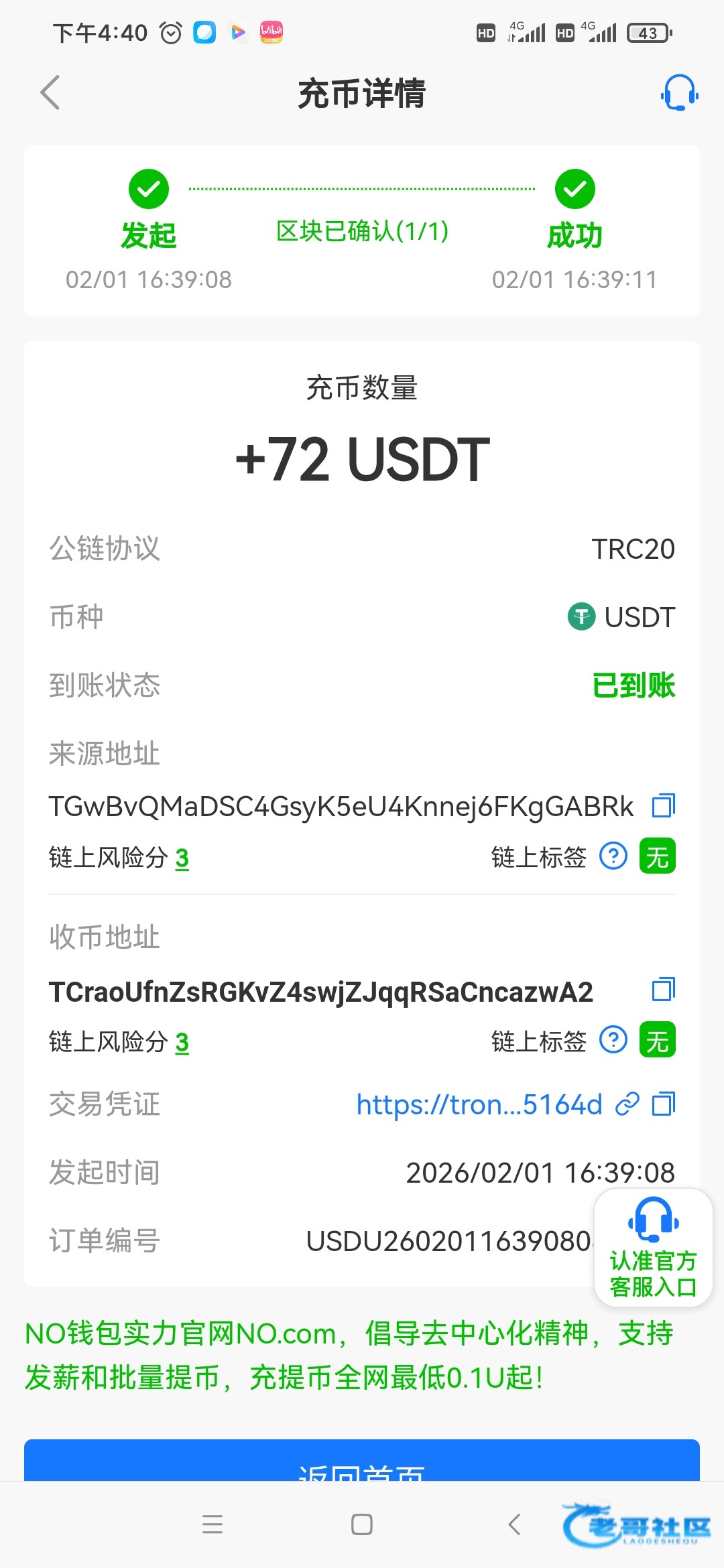View on-chain risk score under source address
The width and height of the screenshot is (724, 1568).
pos(182,858)
